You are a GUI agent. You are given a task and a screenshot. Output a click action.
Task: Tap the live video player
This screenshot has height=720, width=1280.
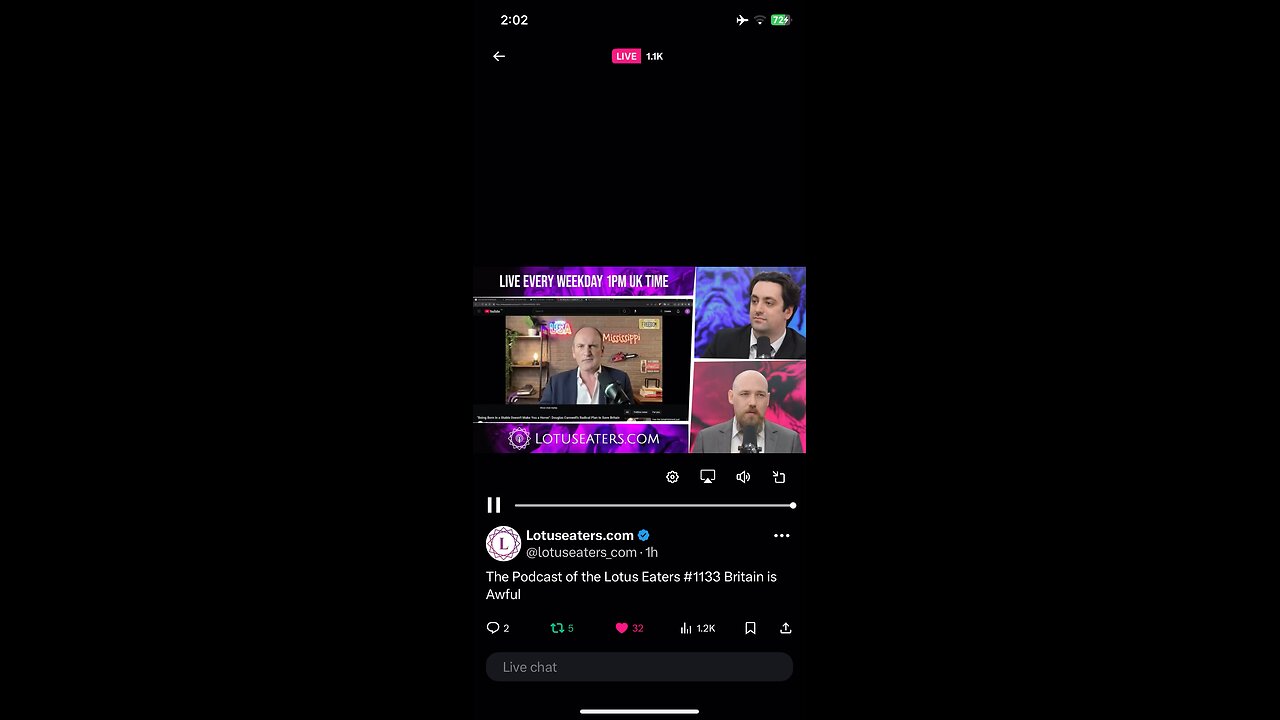[639, 360]
